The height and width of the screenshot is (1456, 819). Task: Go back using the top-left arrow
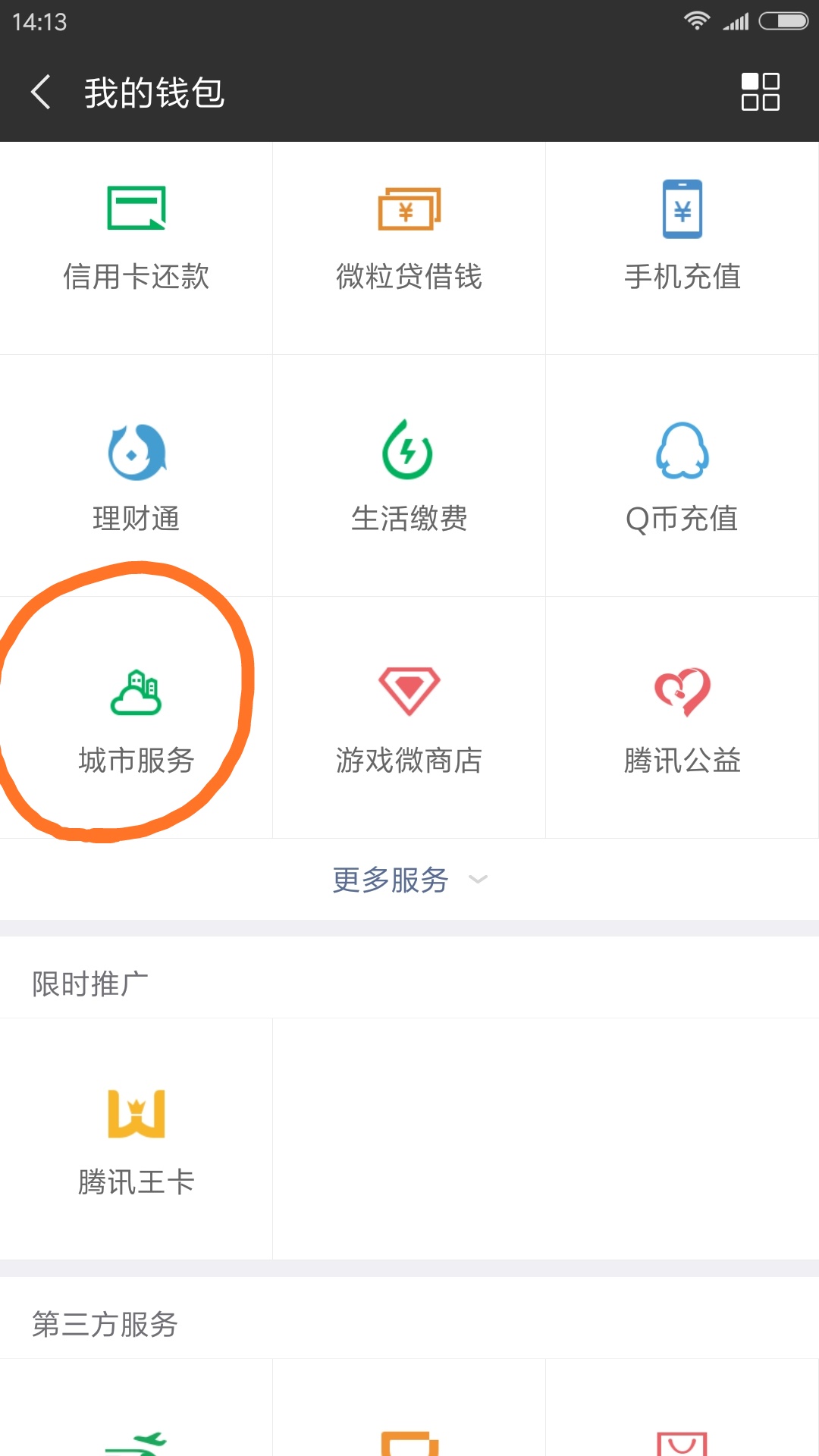[x=39, y=93]
